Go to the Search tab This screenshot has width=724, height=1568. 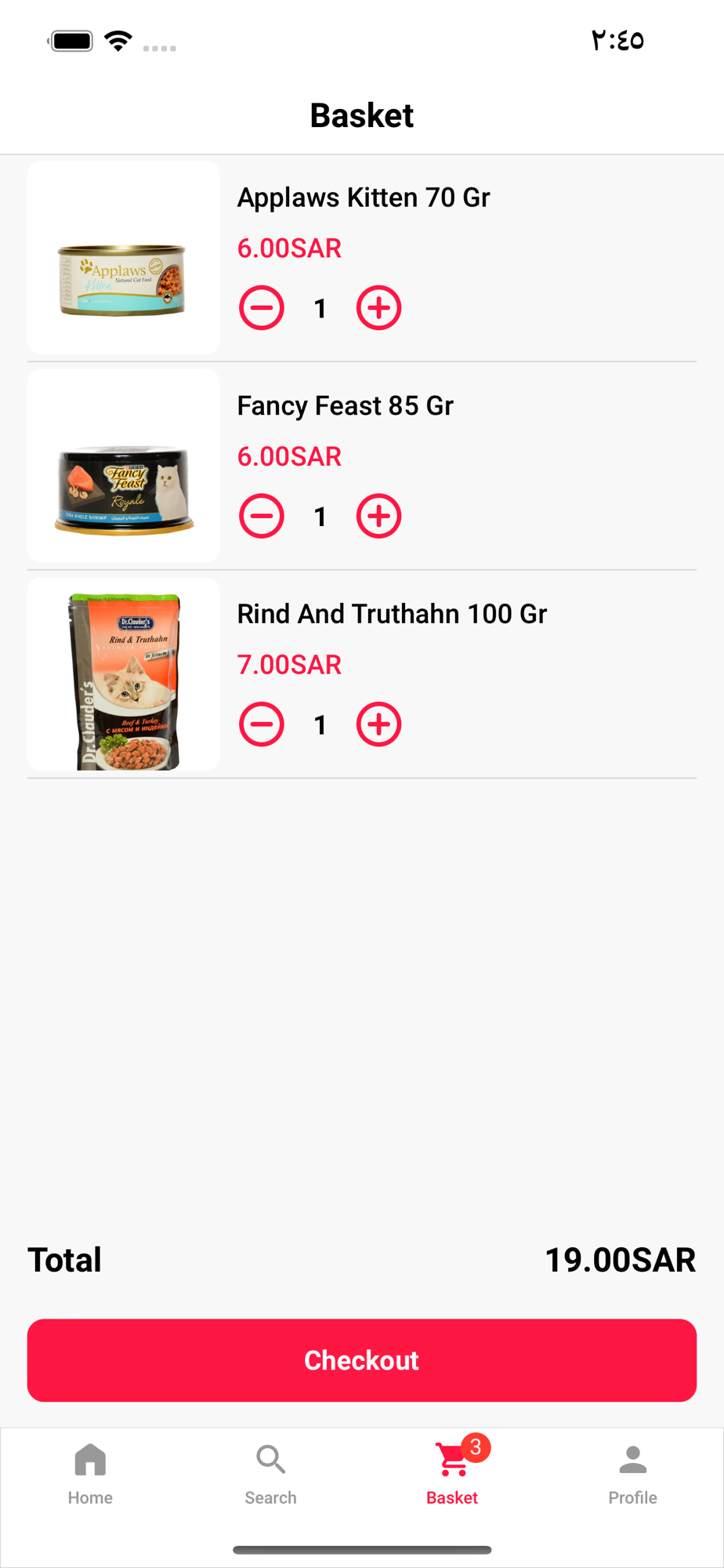point(270,1474)
